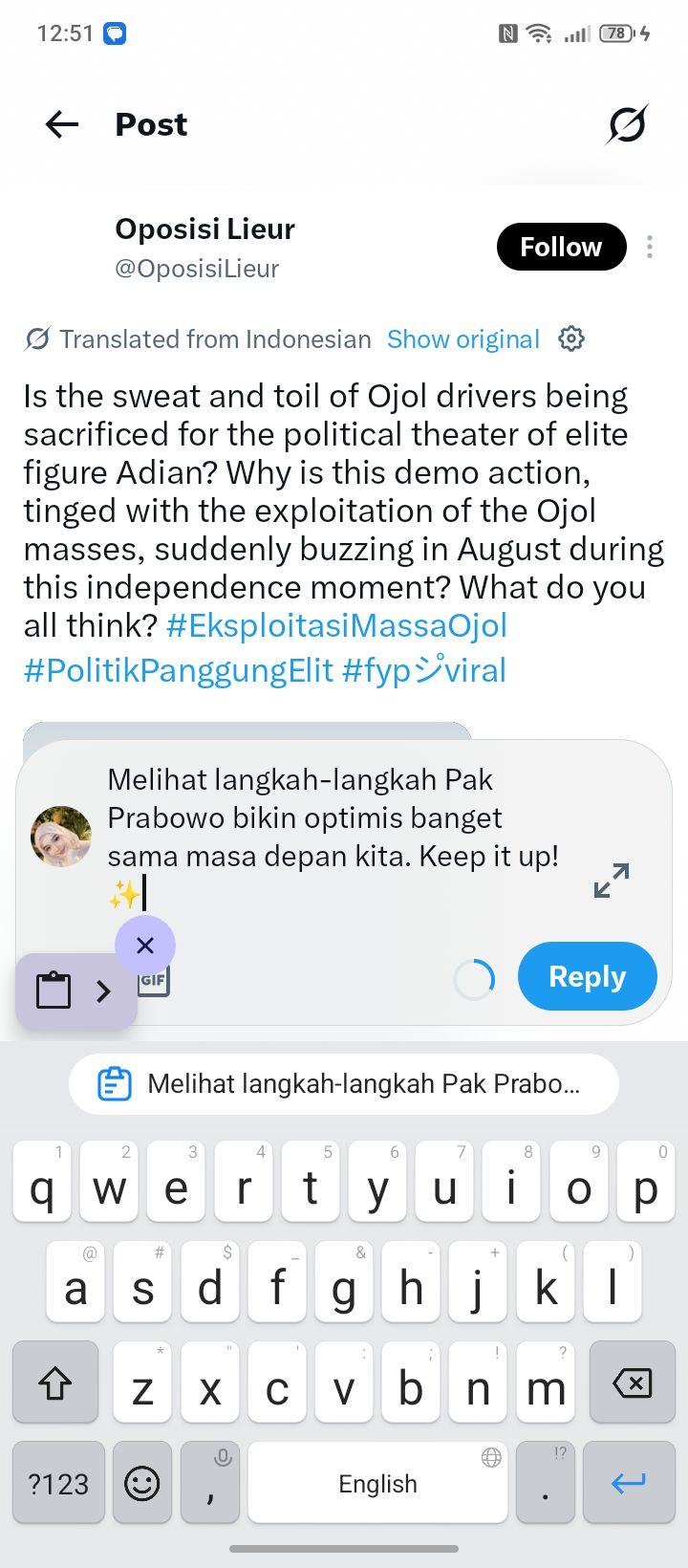Viewport: 688px width, 1568px height.
Task: Open hashtag #EksploitasiMassaOjol
Action: [x=336, y=626]
